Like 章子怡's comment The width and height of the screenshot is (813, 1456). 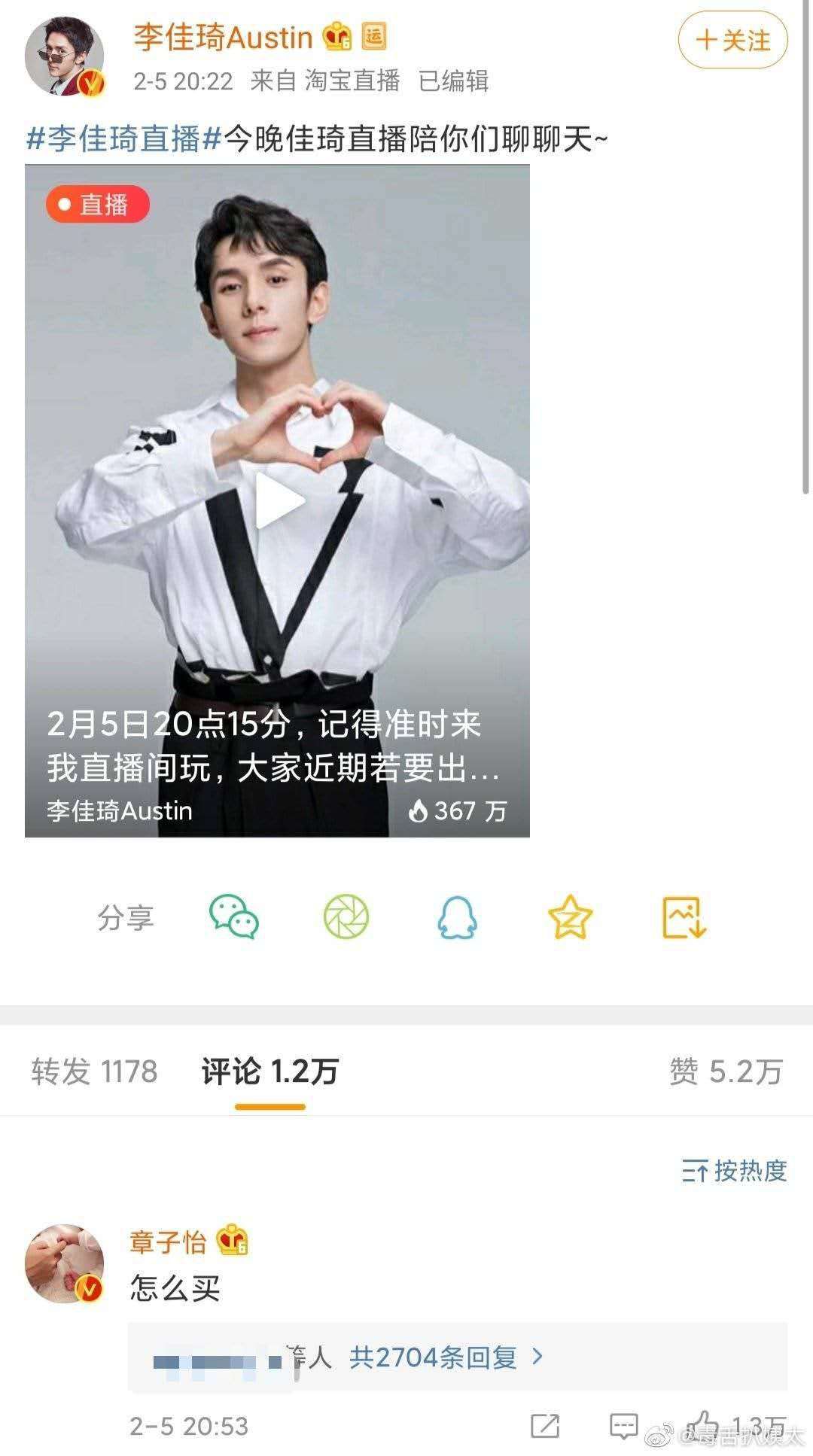[x=704, y=1424]
